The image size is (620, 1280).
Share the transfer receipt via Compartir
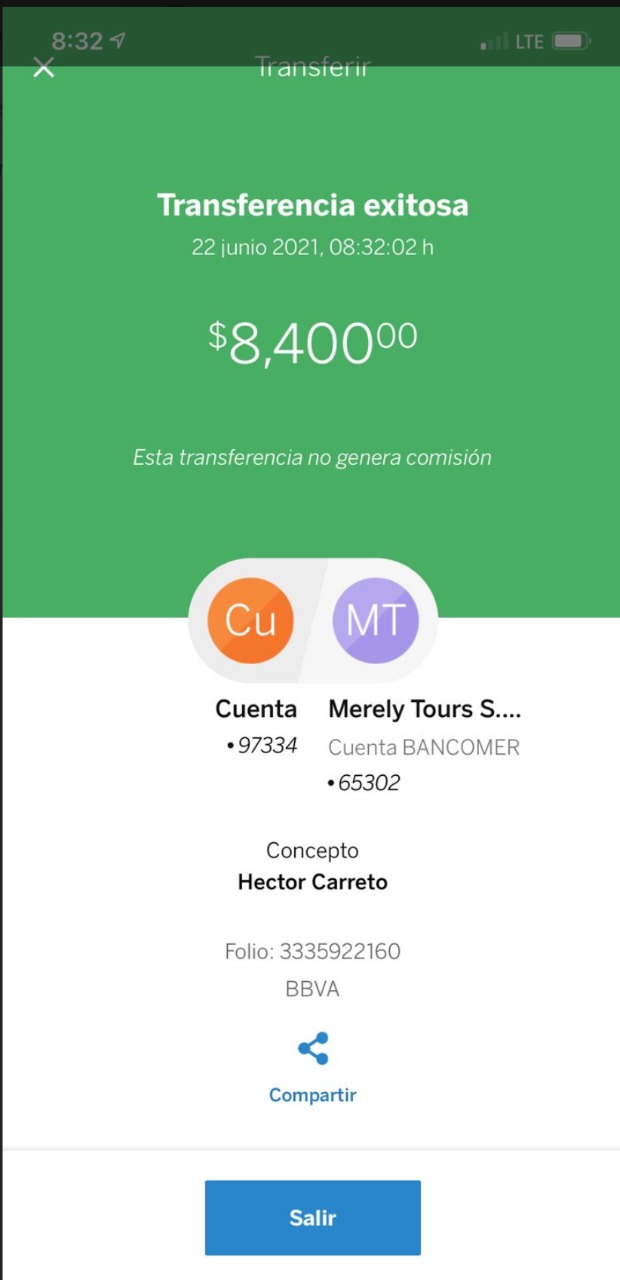[313, 1068]
